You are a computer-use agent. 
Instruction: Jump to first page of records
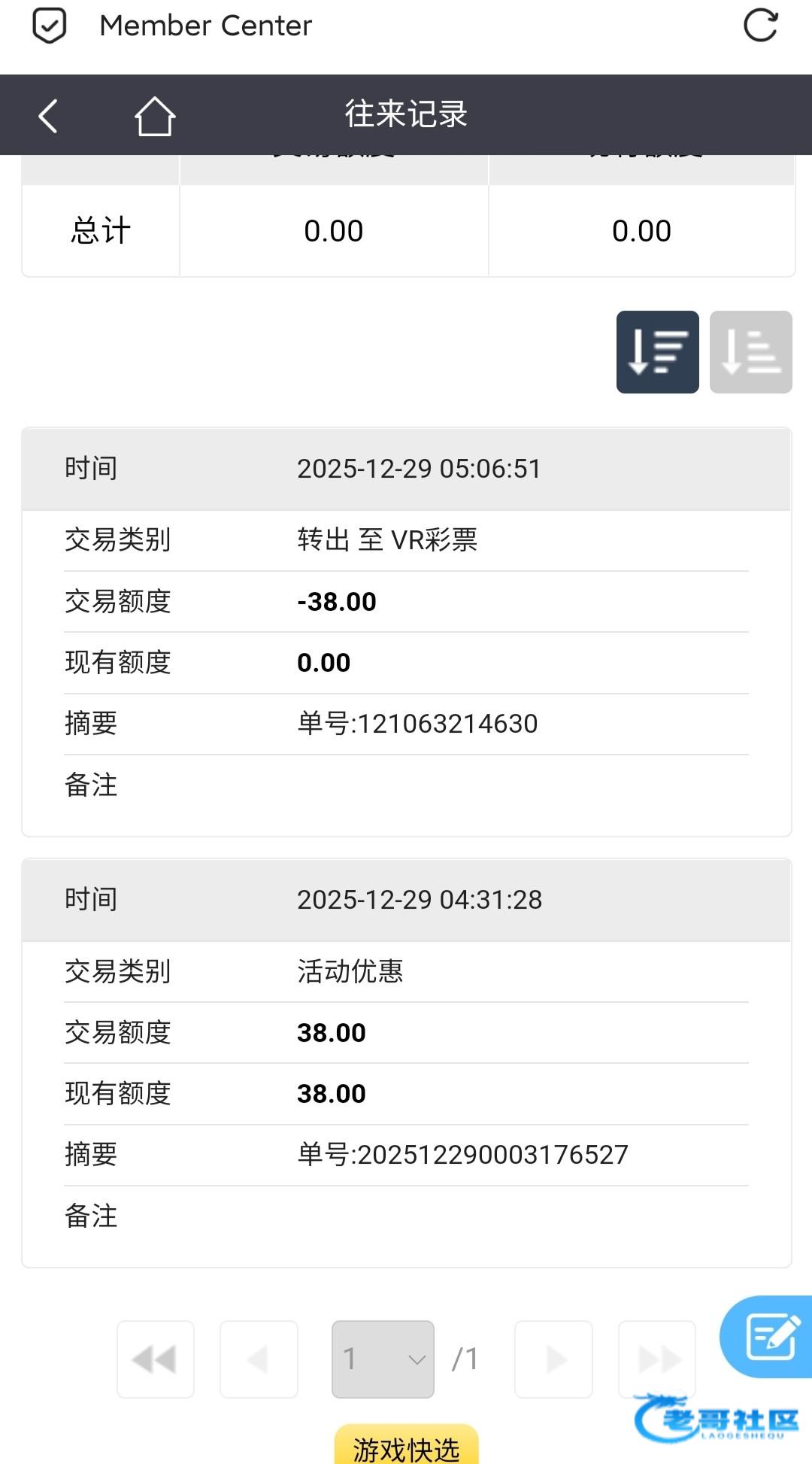156,1359
